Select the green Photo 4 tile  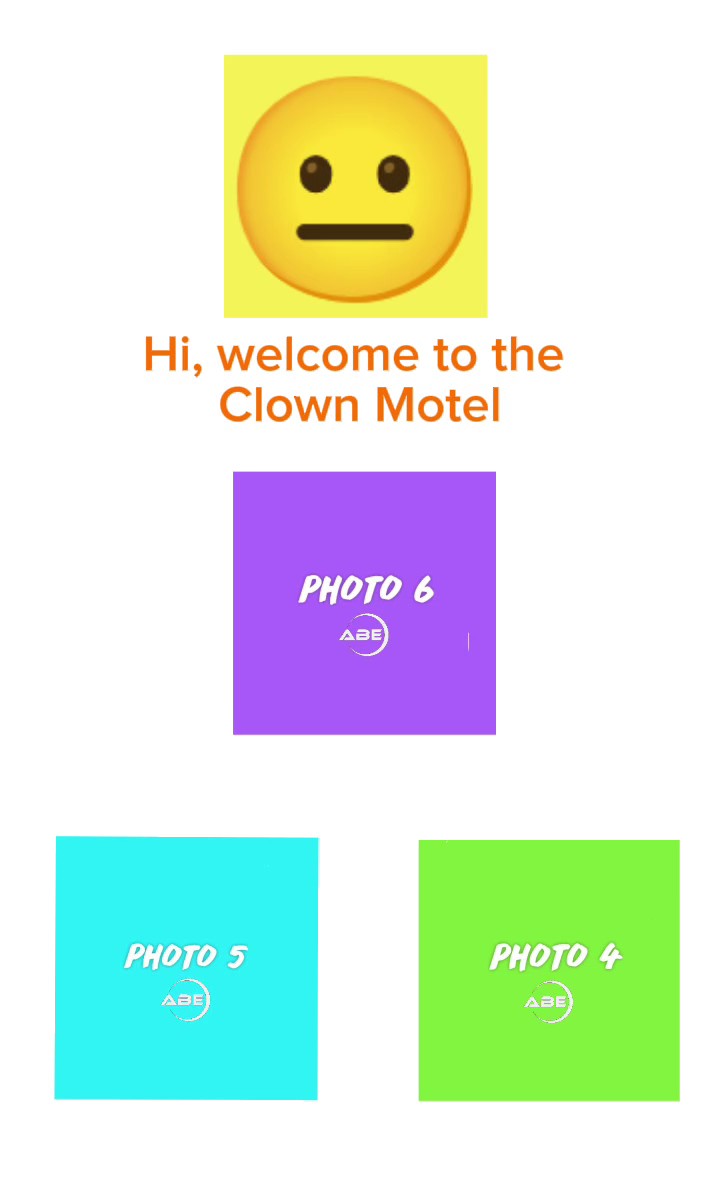coord(549,970)
